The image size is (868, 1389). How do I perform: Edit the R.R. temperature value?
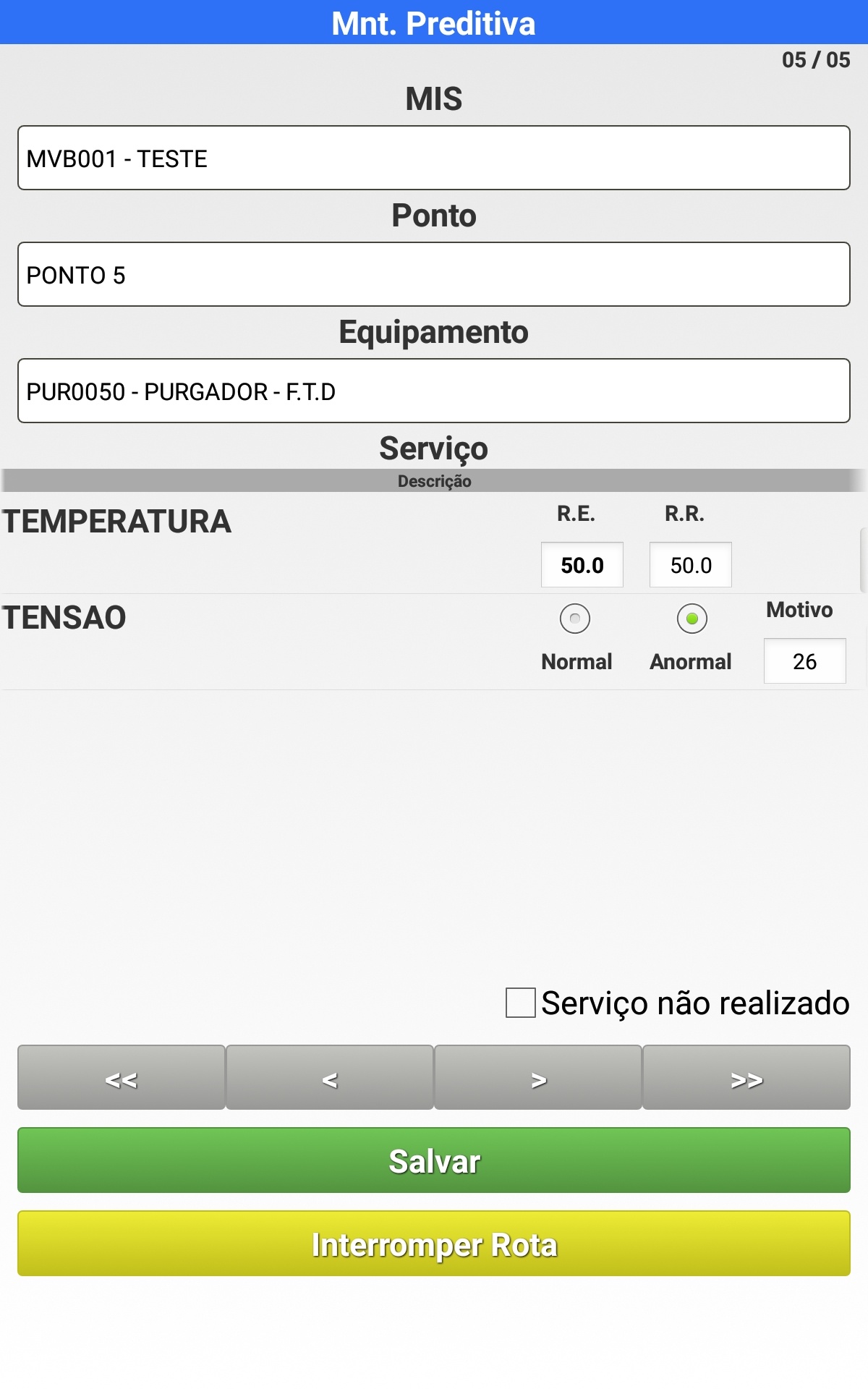click(x=690, y=565)
